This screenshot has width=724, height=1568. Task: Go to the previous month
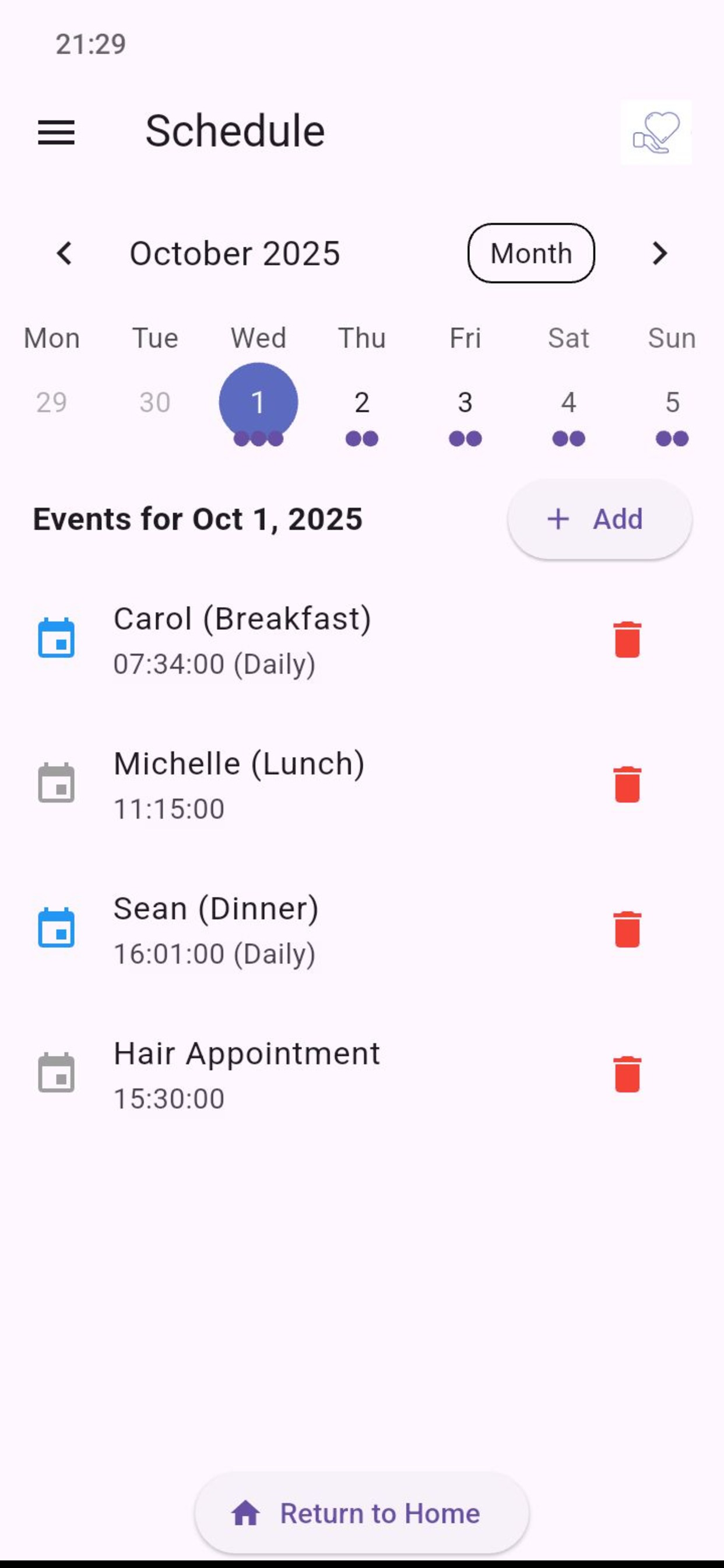click(64, 254)
